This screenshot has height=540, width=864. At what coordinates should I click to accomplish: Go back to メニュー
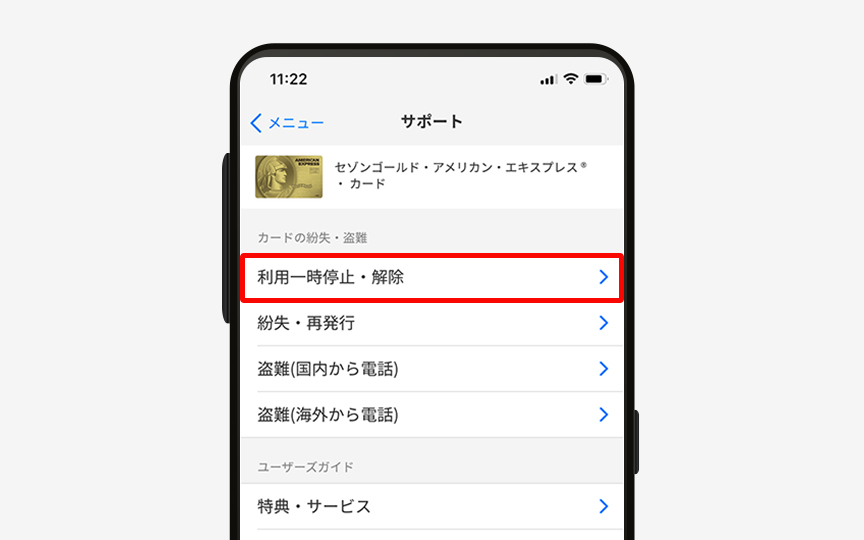coord(287,123)
